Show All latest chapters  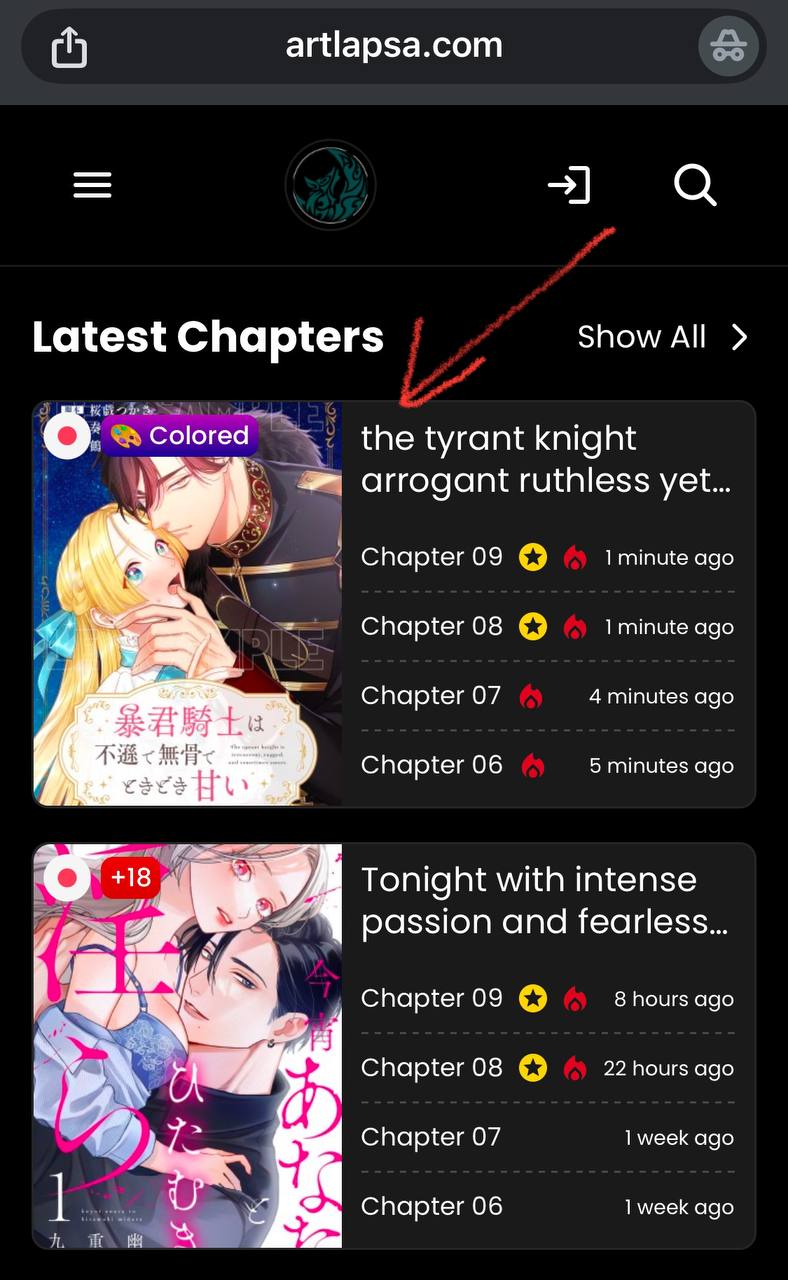pyautogui.click(x=662, y=337)
